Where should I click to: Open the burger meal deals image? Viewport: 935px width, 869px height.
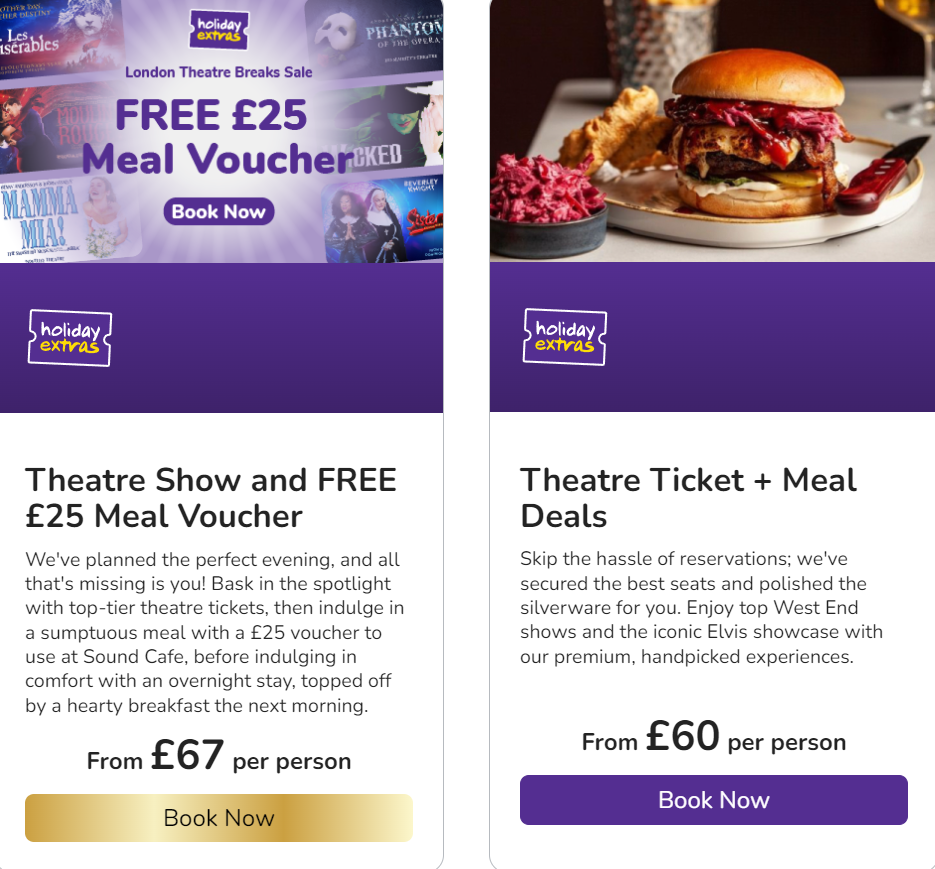[712, 131]
